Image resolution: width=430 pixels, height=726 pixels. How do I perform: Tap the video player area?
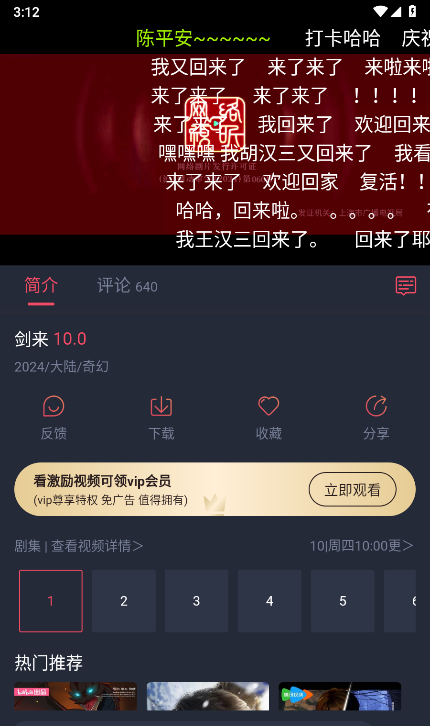[x=215, y=144]
